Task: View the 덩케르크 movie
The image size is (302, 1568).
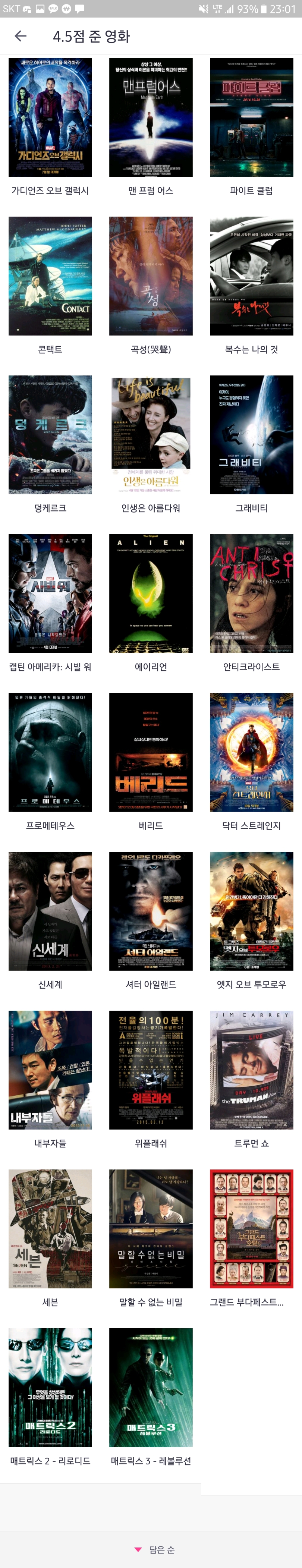Action: coord(50,435)
